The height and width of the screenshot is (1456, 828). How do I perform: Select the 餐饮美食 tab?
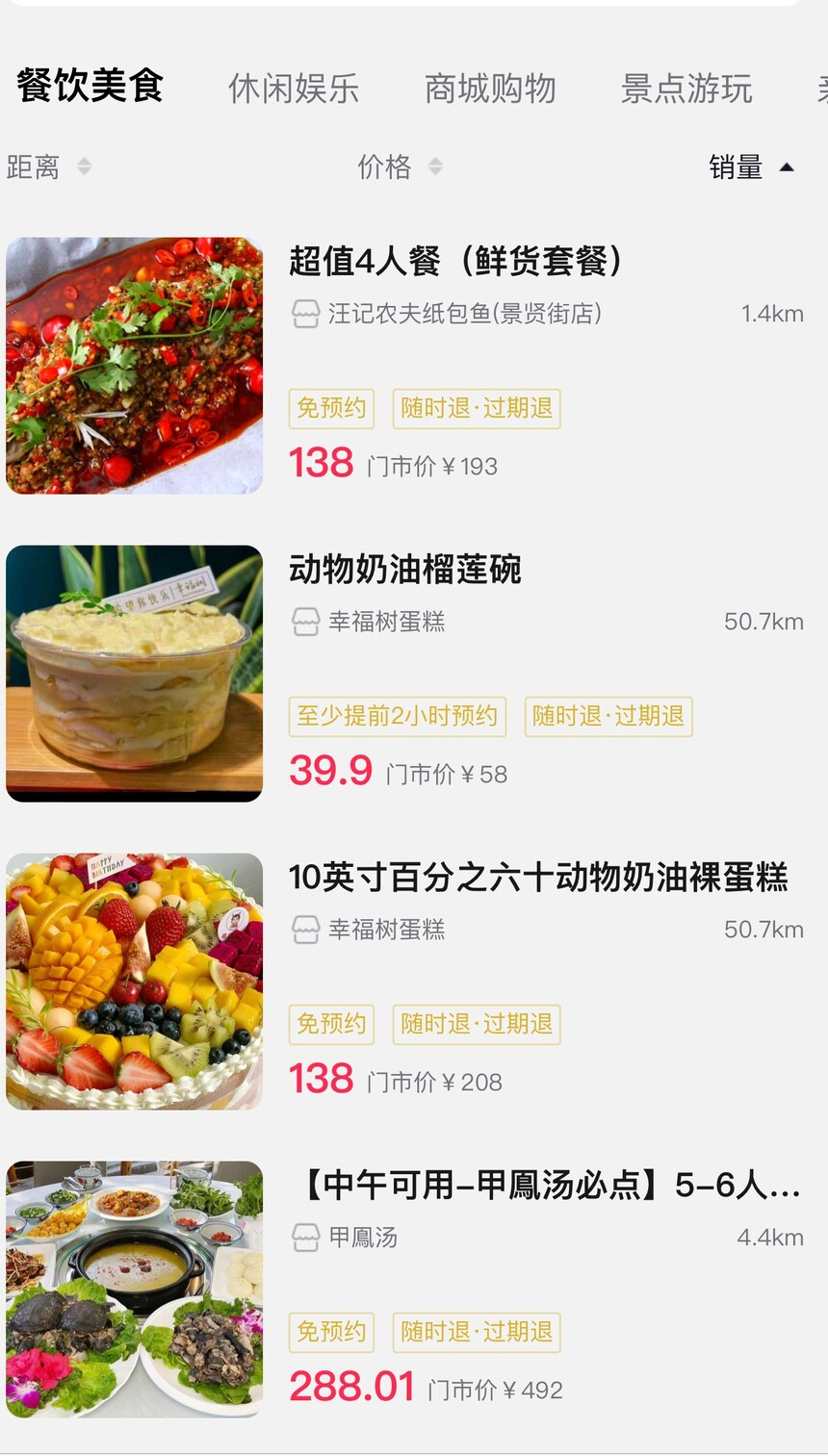tap(90, 87)
